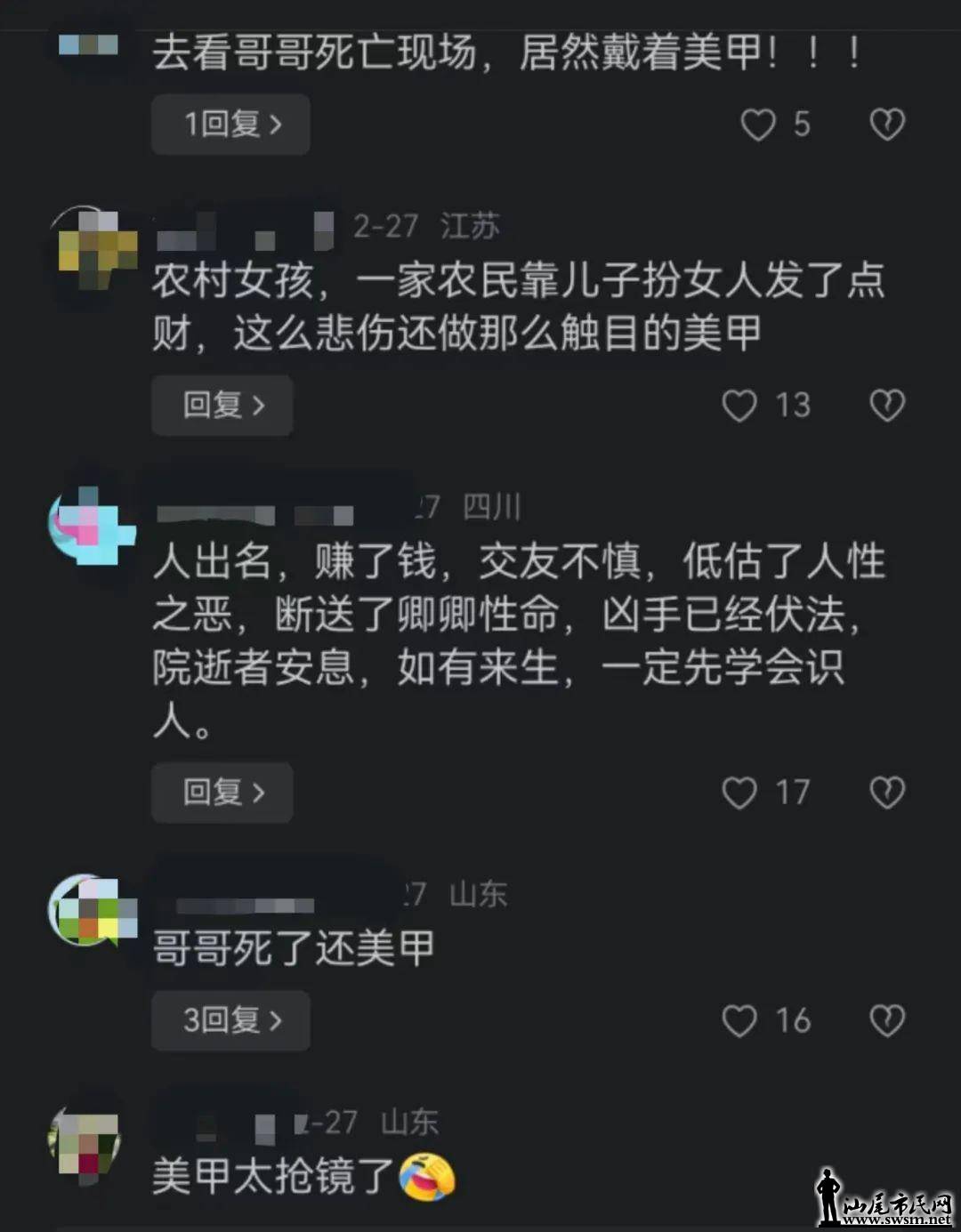
Task: Like the comment 哥哥死了还美甲
Action: click(739, 1020)
